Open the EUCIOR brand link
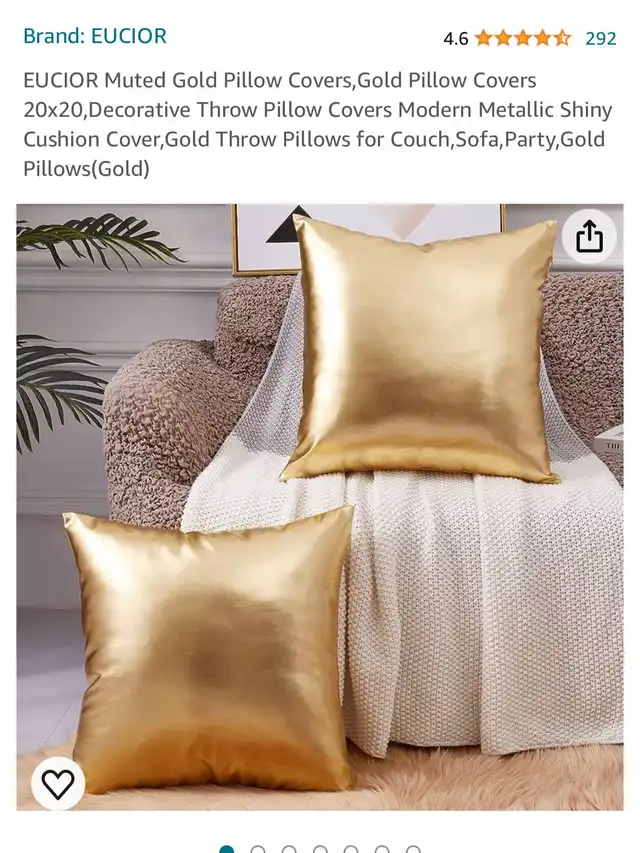 coord(95,37)
